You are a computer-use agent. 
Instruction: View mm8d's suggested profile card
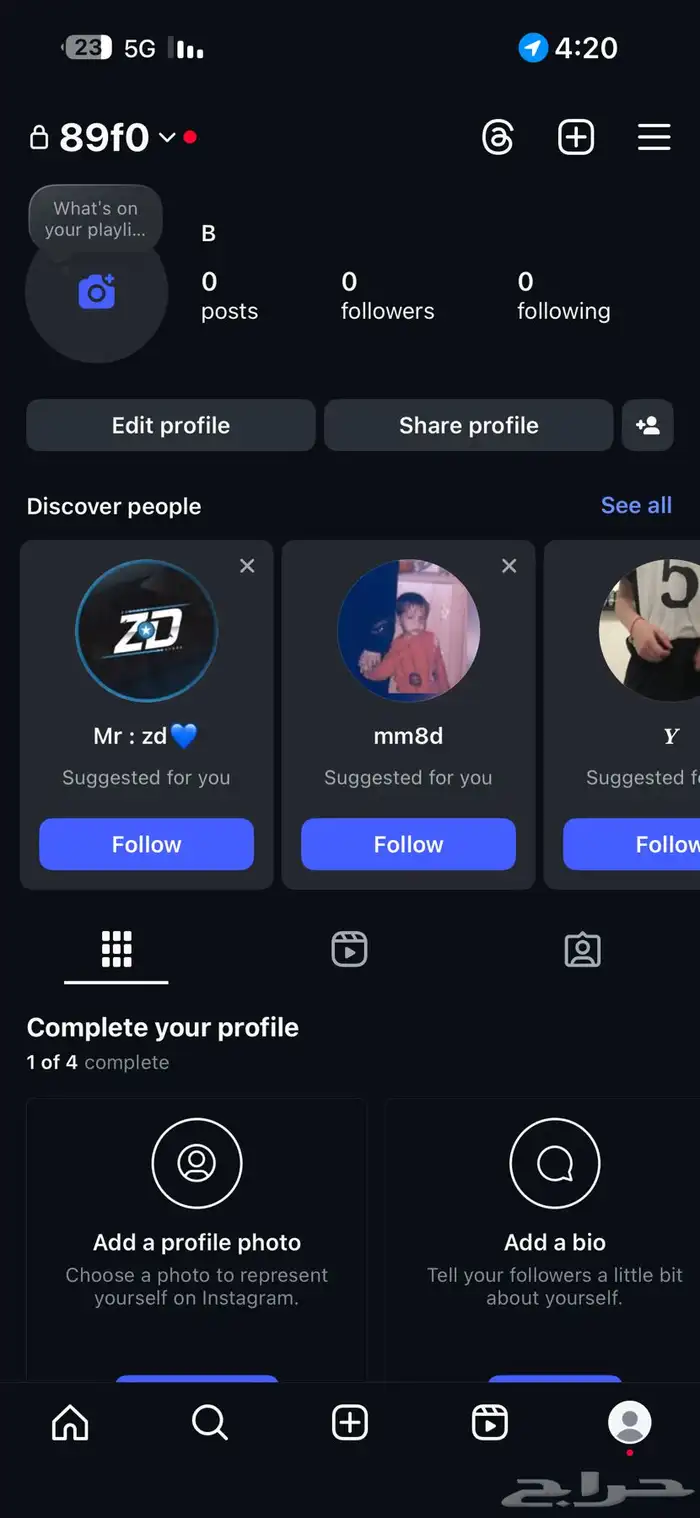point(408,631)
